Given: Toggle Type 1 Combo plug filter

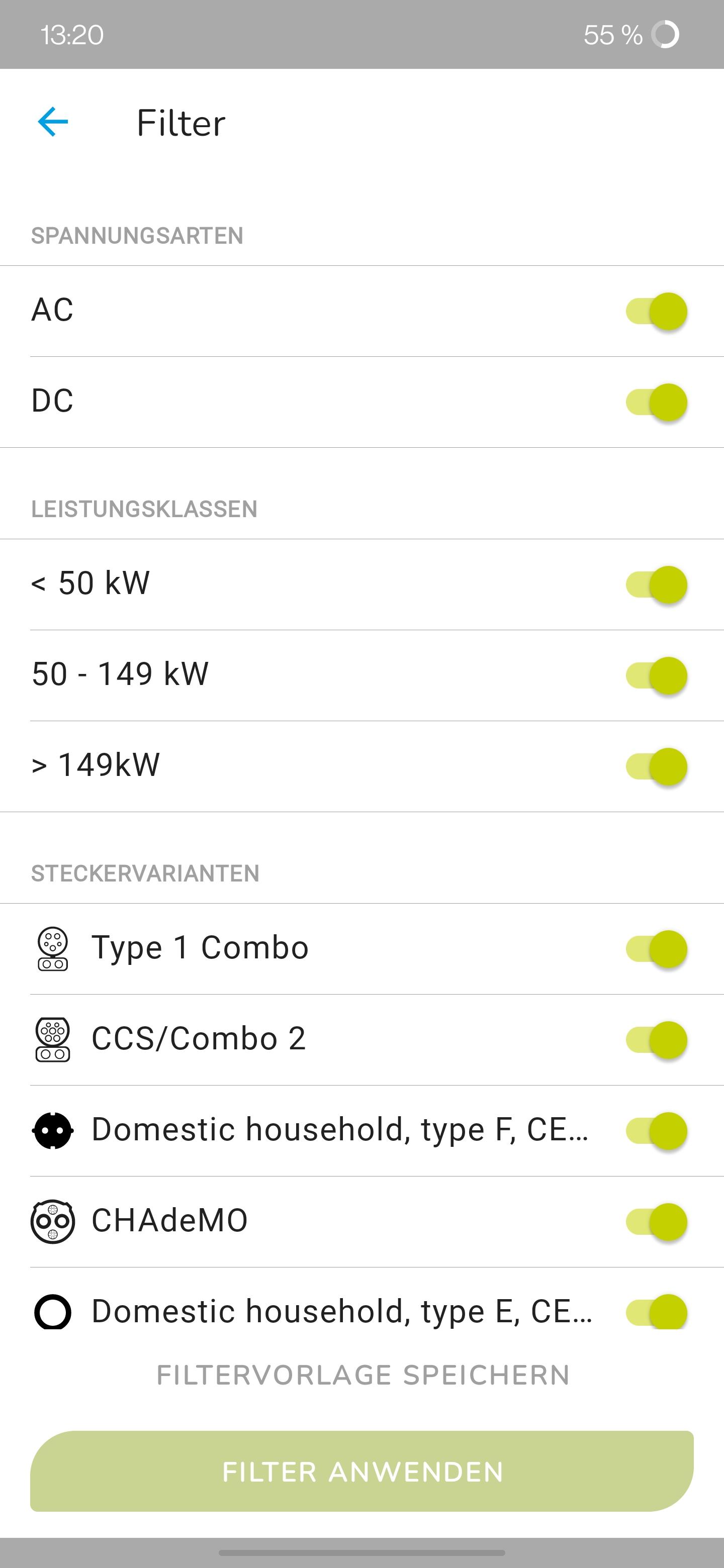Looking at the screenshot, I should click(657, 949).
